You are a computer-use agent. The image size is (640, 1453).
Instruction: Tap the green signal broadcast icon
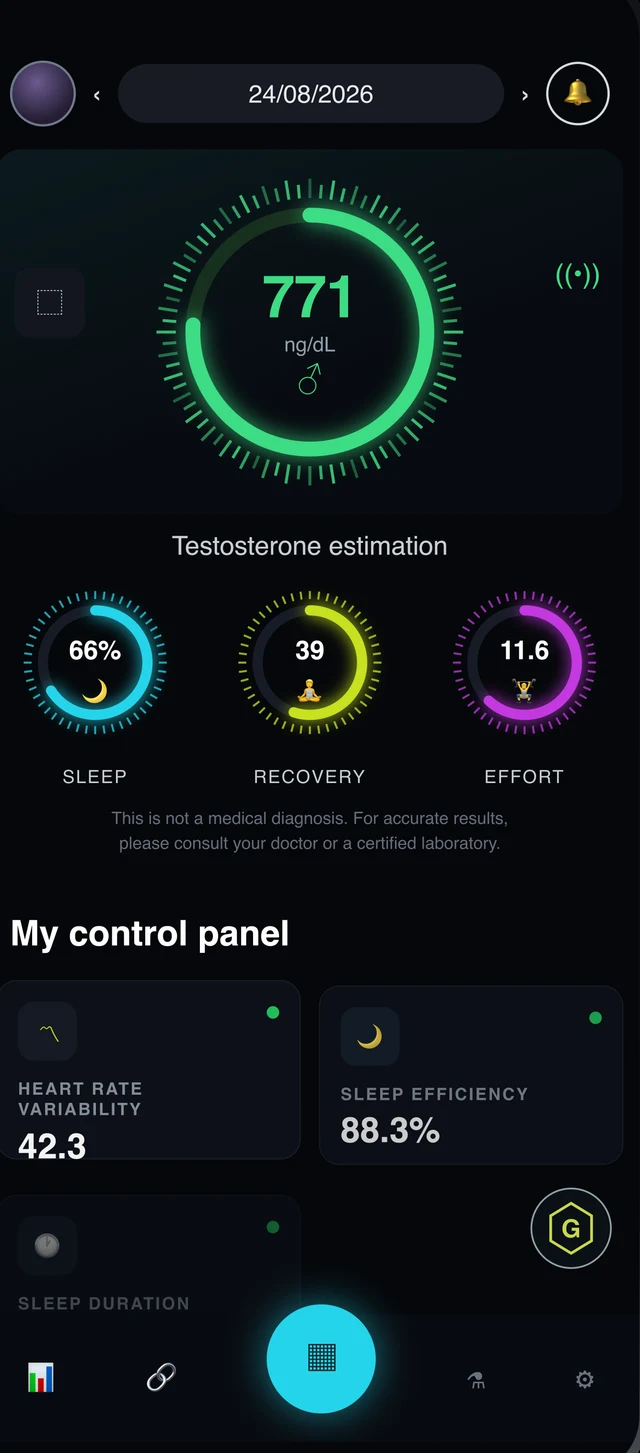(578, 276)
